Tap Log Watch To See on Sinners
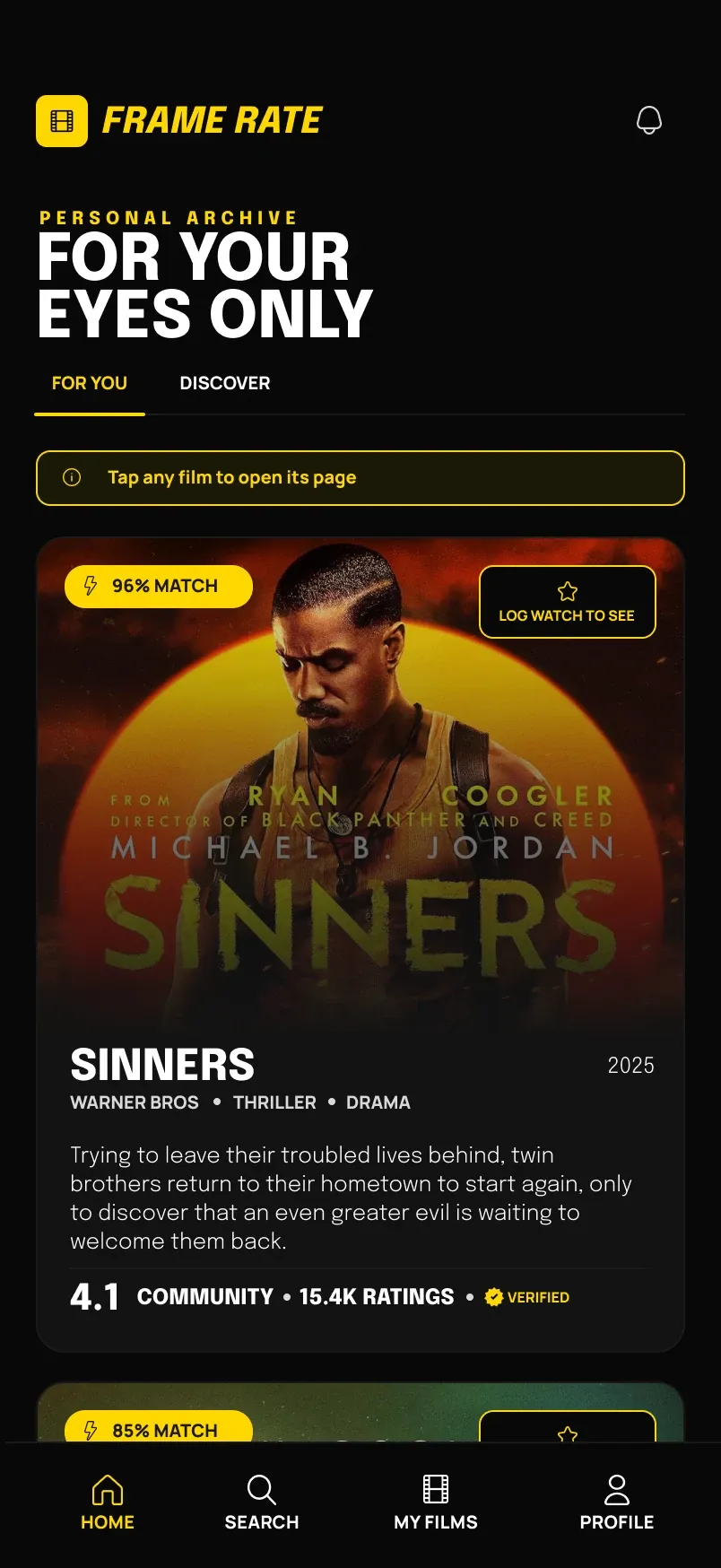This screenshot has height=1568, width=721. (x=568, y=602)
